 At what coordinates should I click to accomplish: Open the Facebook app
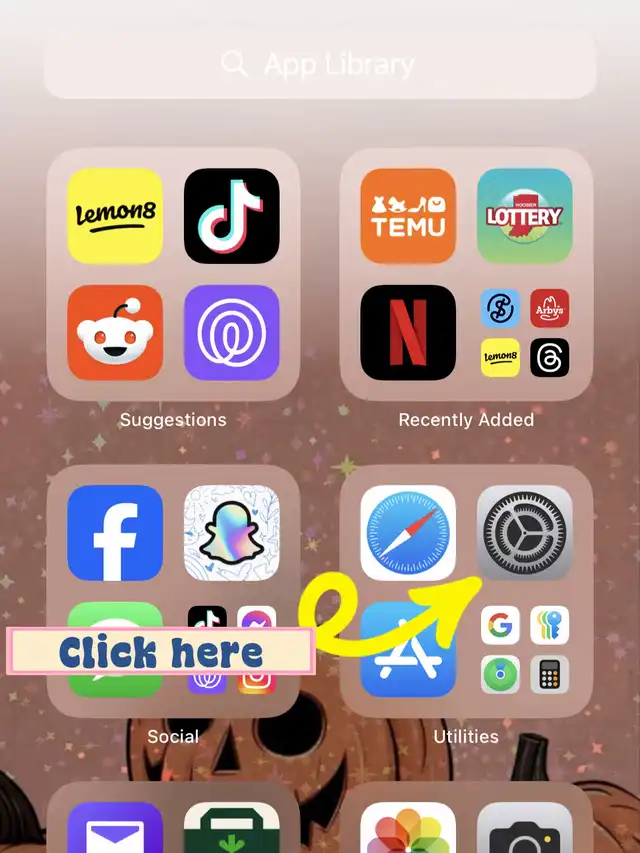pos(115,532)
